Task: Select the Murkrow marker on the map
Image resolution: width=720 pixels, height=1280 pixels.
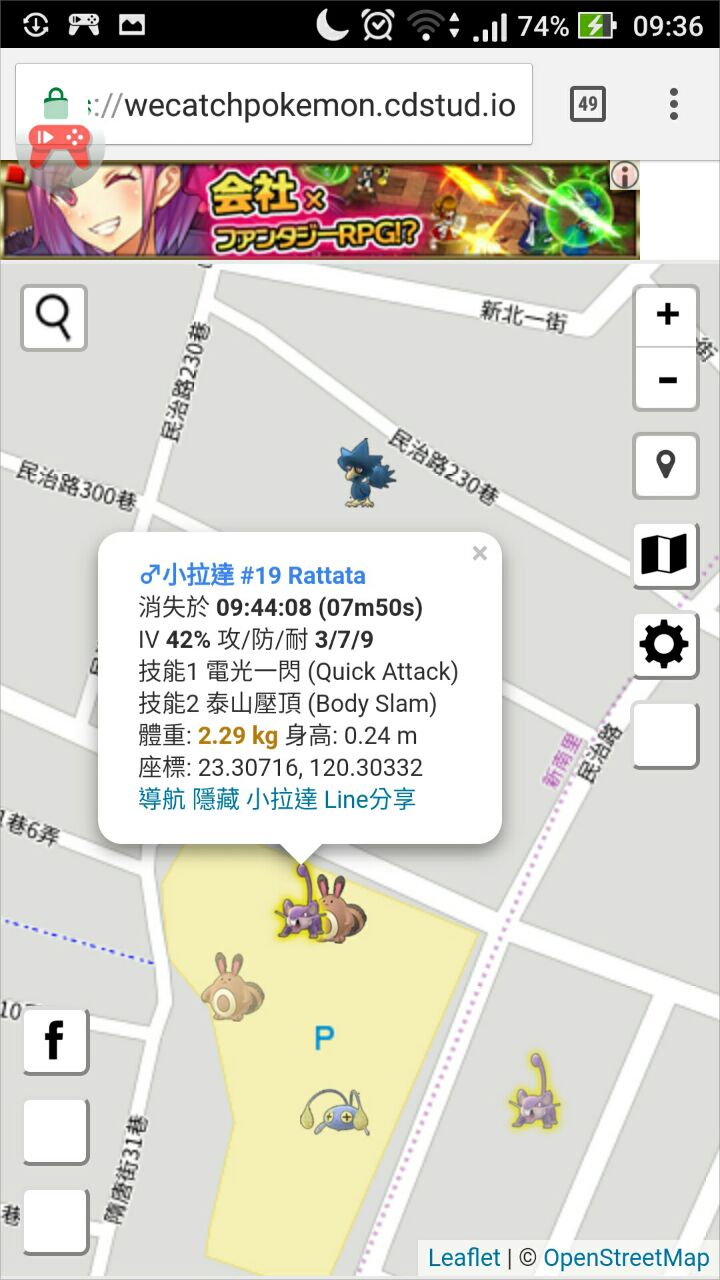Action: tap(365, 472)
